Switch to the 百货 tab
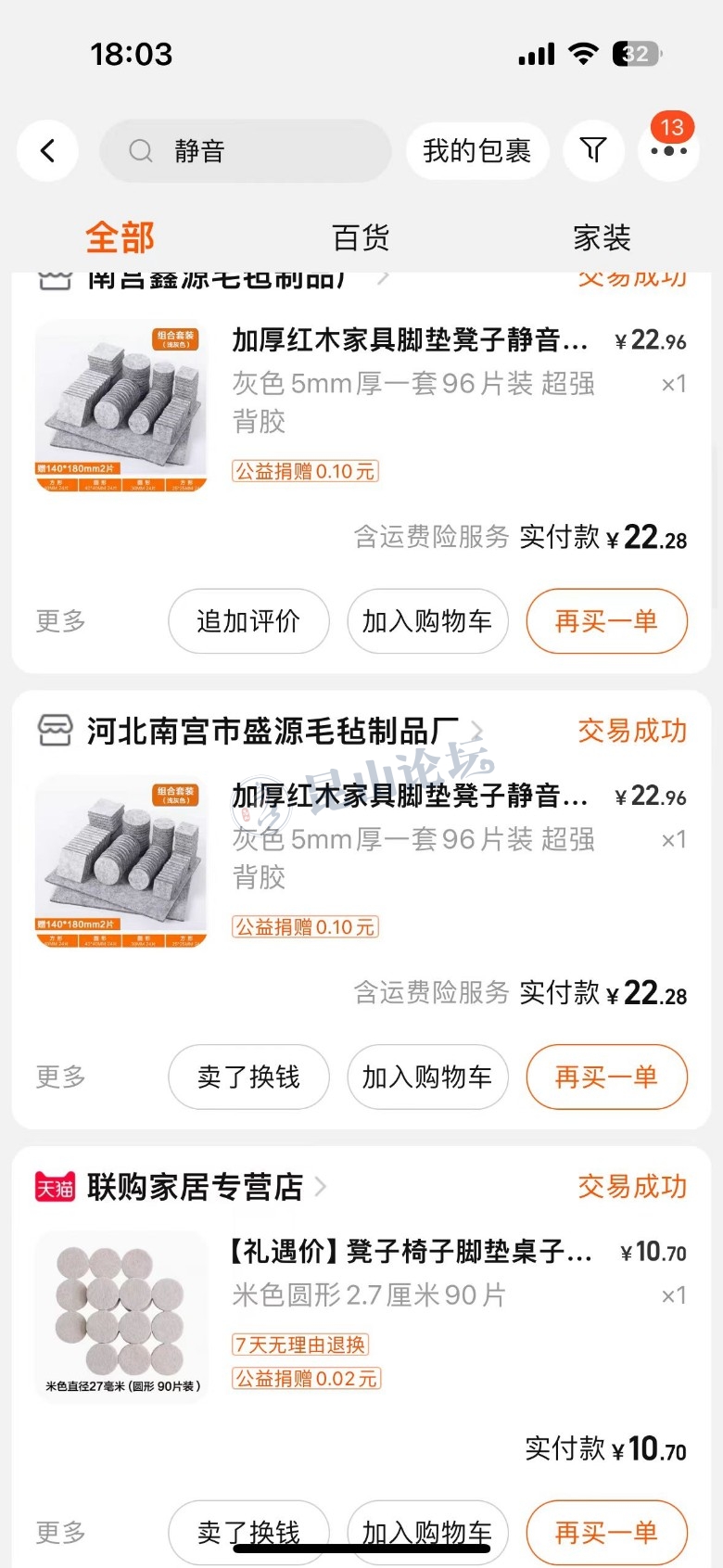 [361, 237]
